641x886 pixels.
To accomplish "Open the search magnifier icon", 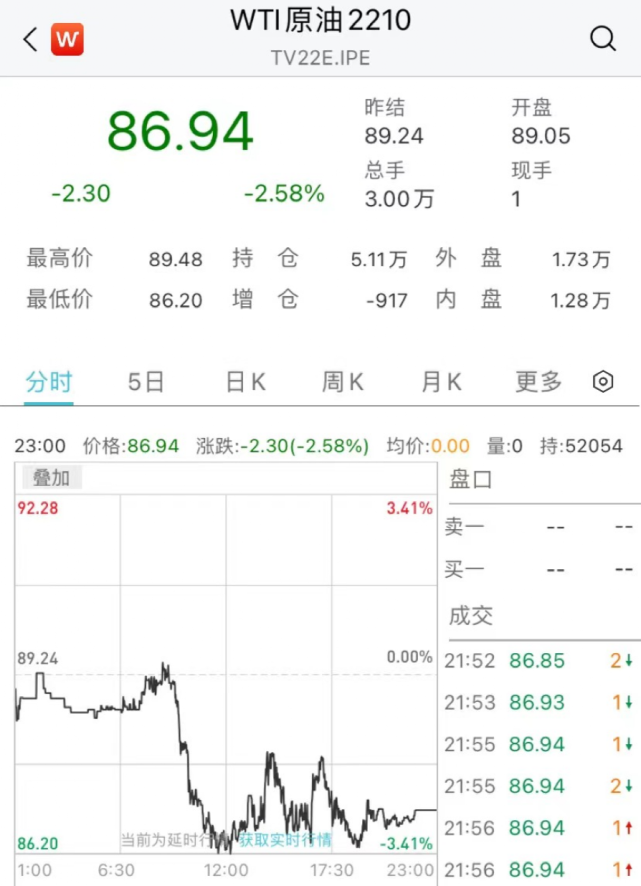I will coord(603,39).
